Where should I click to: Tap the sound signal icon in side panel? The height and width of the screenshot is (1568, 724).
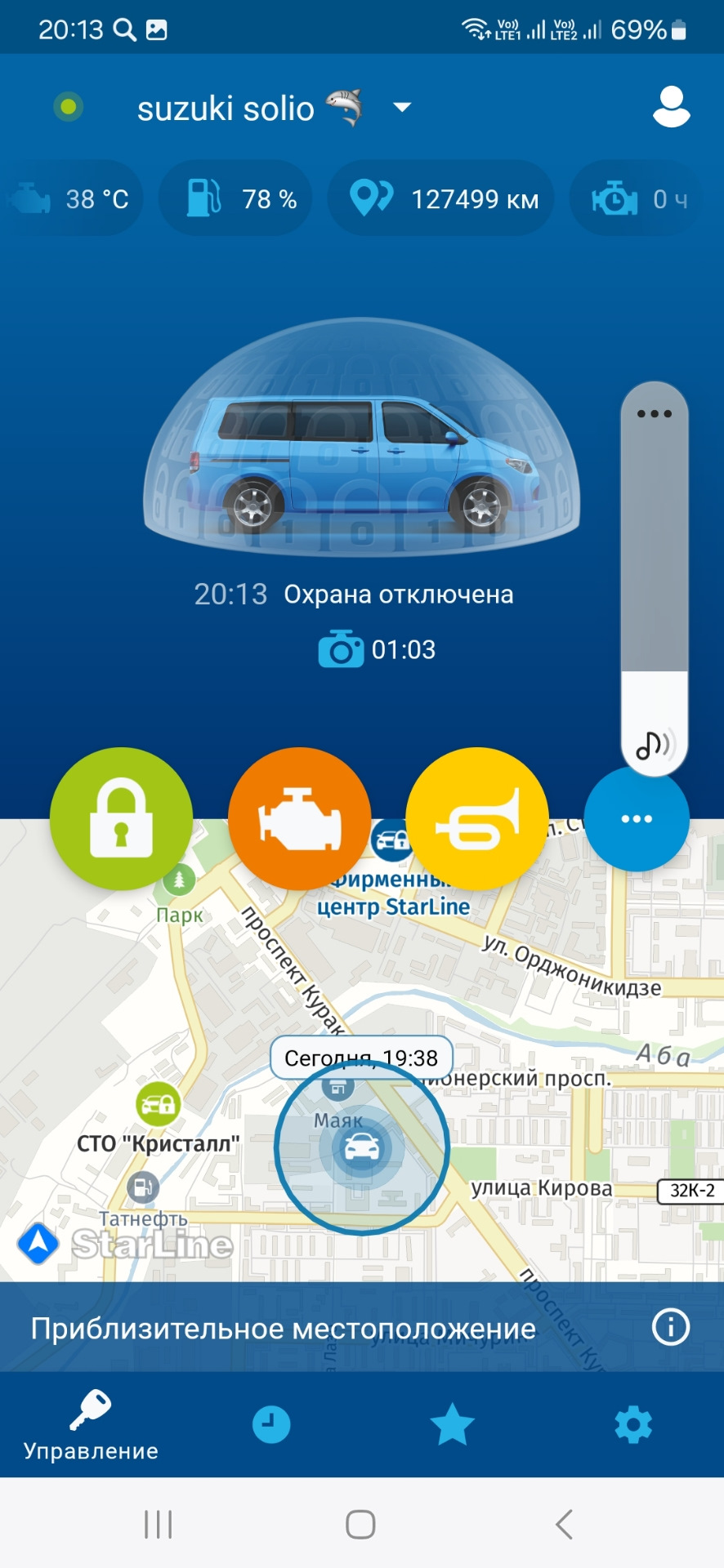click(655, 744)
